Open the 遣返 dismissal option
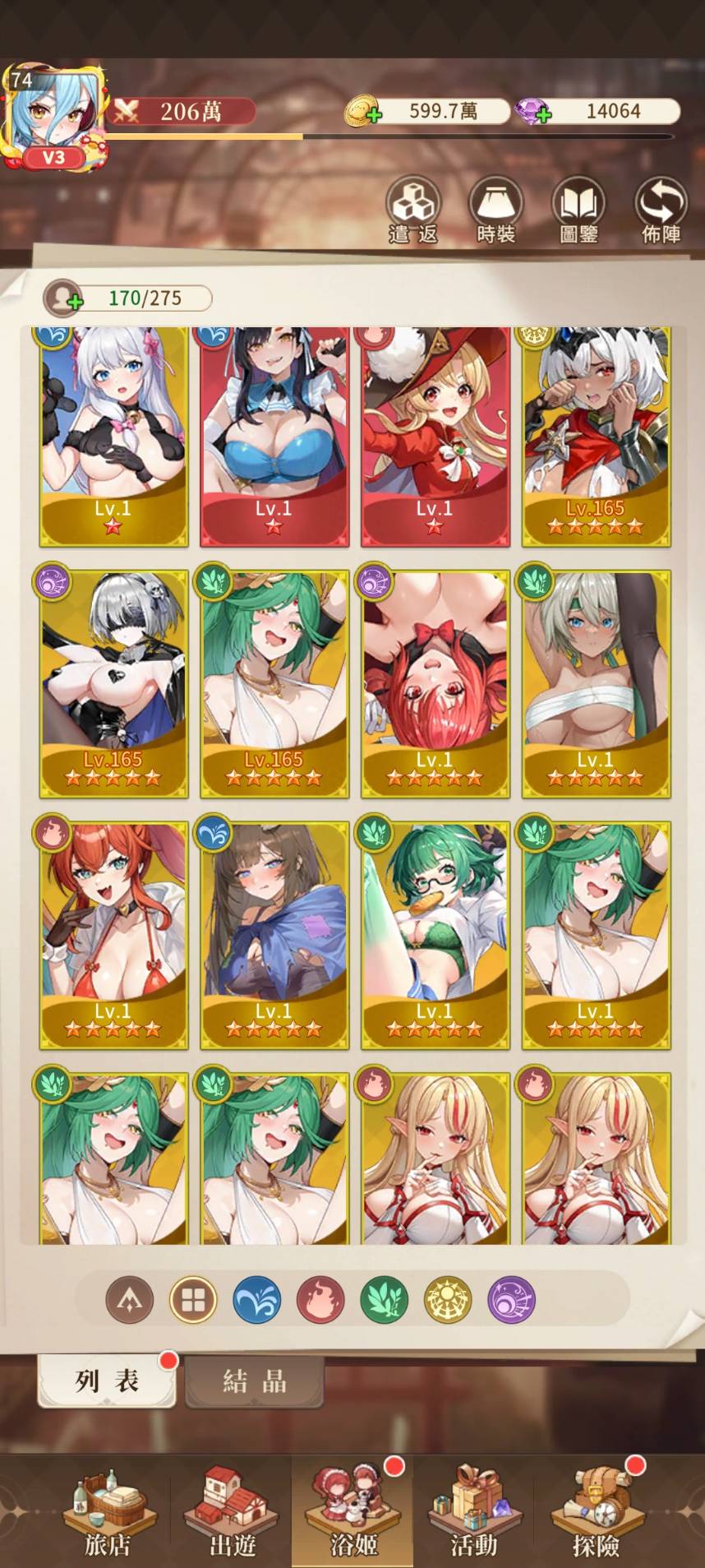The image size is (705, 1568). tap(413, 209)
